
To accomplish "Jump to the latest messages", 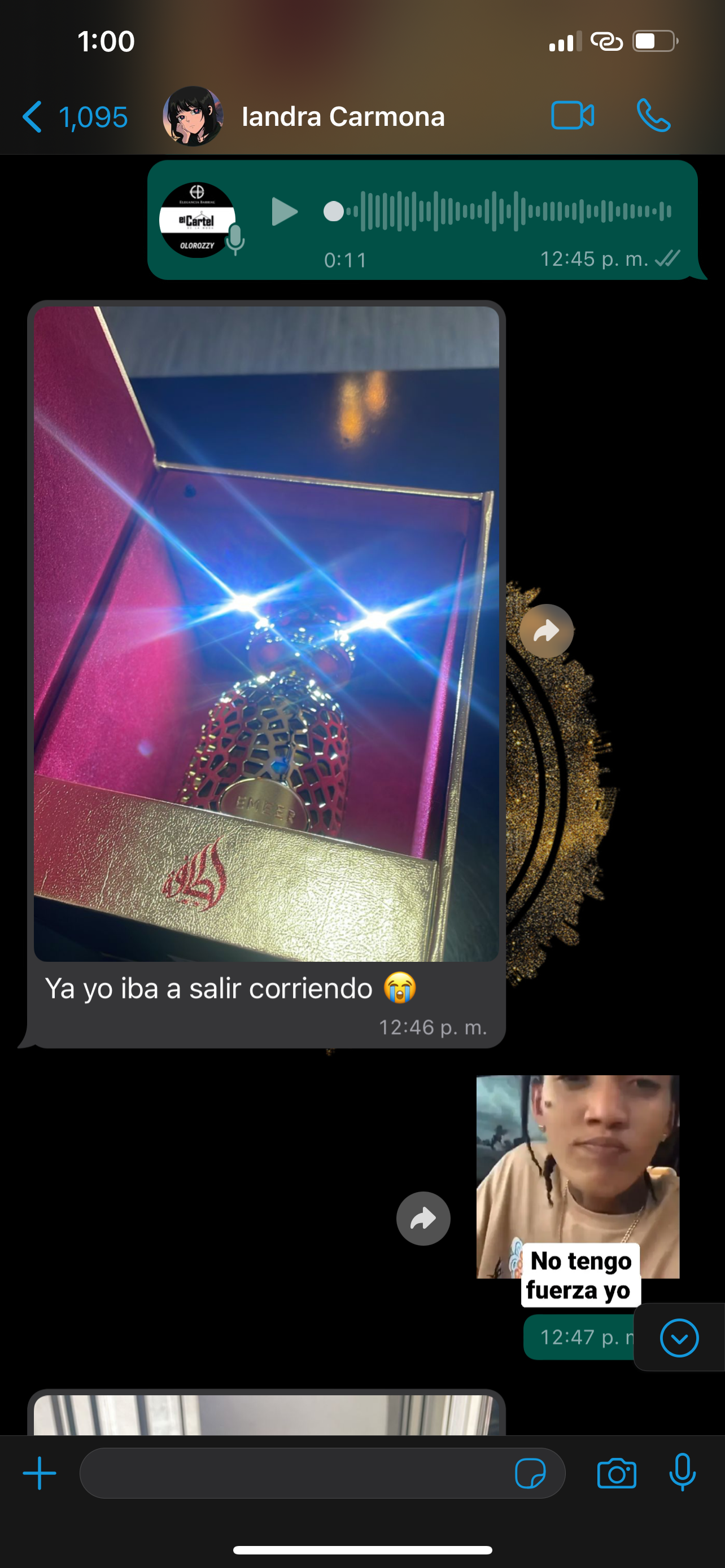I will pyautogui.click(x=679, y=1337).
